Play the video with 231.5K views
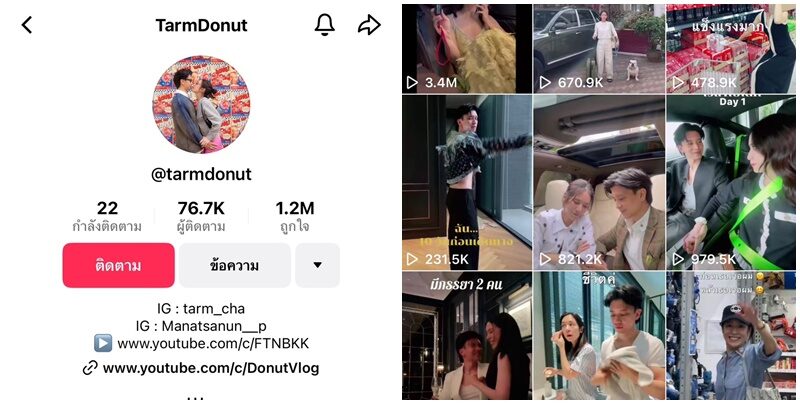This screenshot has width=800, height=404. 465,182
